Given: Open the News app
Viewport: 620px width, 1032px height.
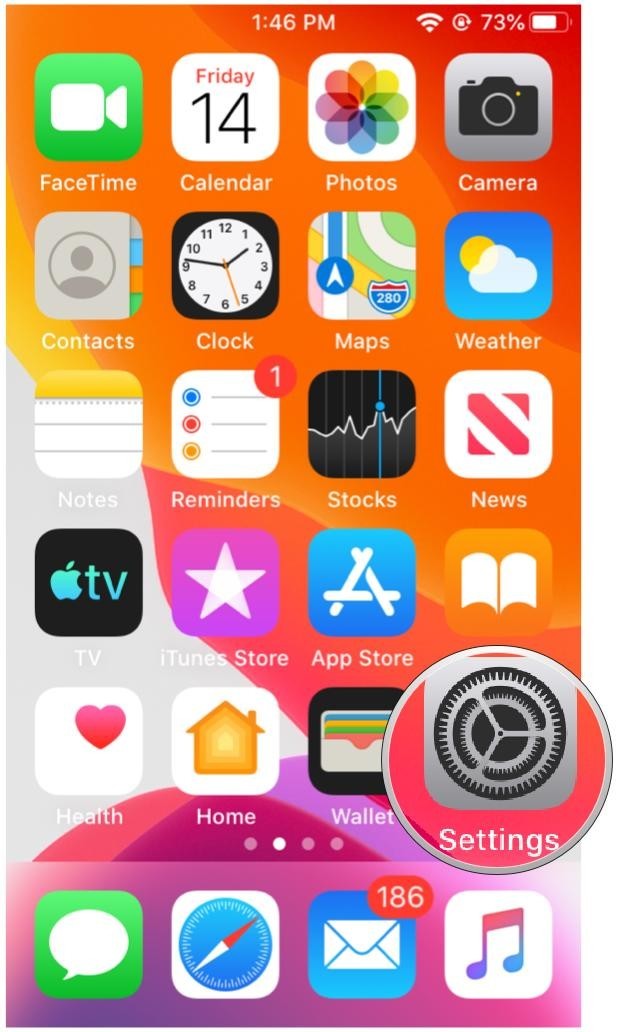Looking at the screenshot, I should (x=498, y=424).
